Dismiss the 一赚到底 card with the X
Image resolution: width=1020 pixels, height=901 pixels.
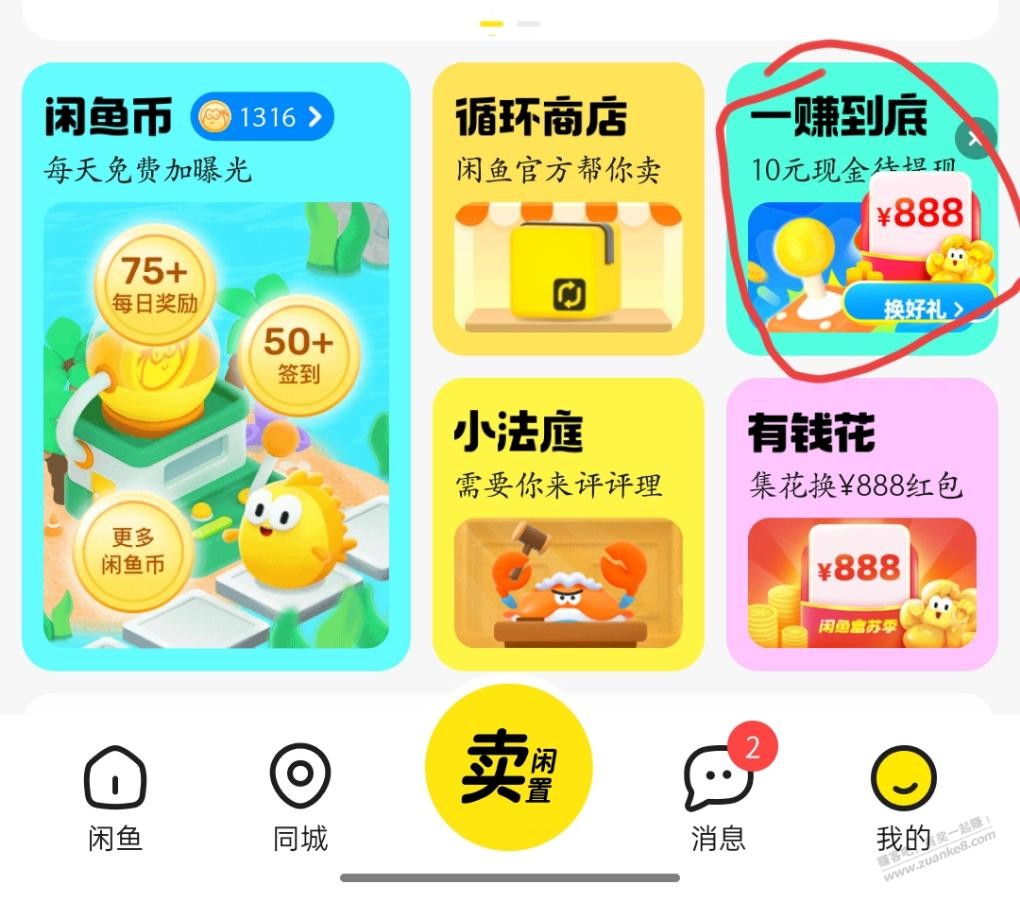(975, 139)
